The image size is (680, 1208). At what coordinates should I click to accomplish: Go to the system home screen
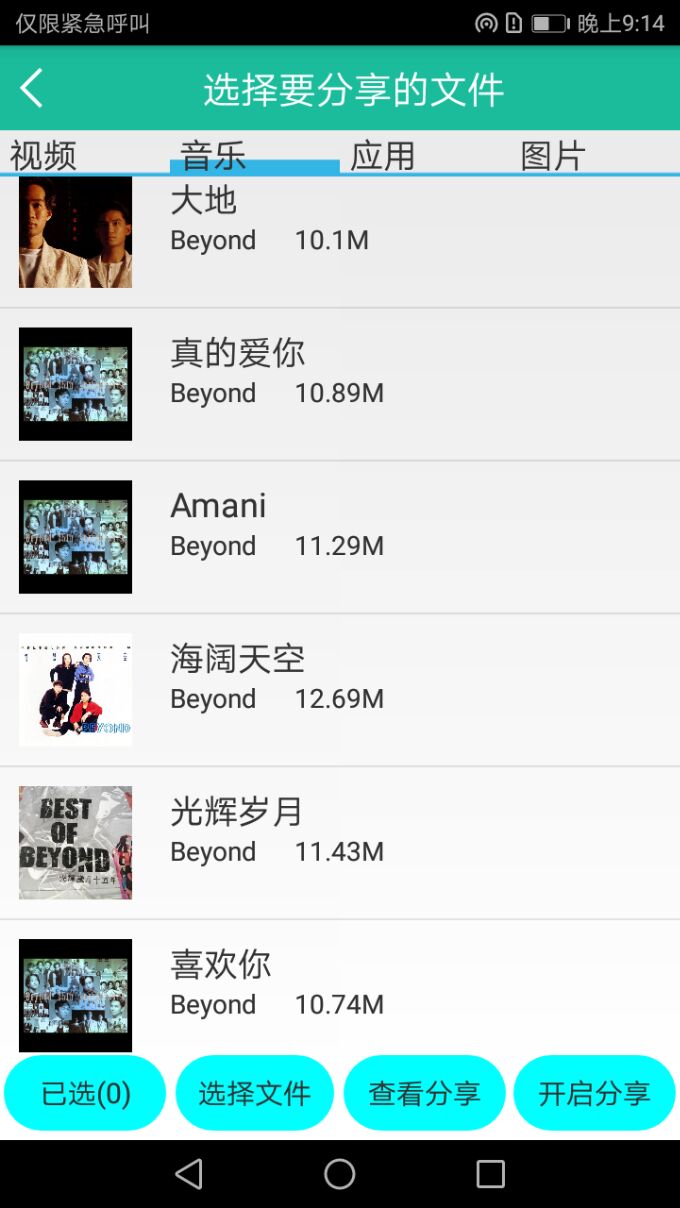point(340,1174)
